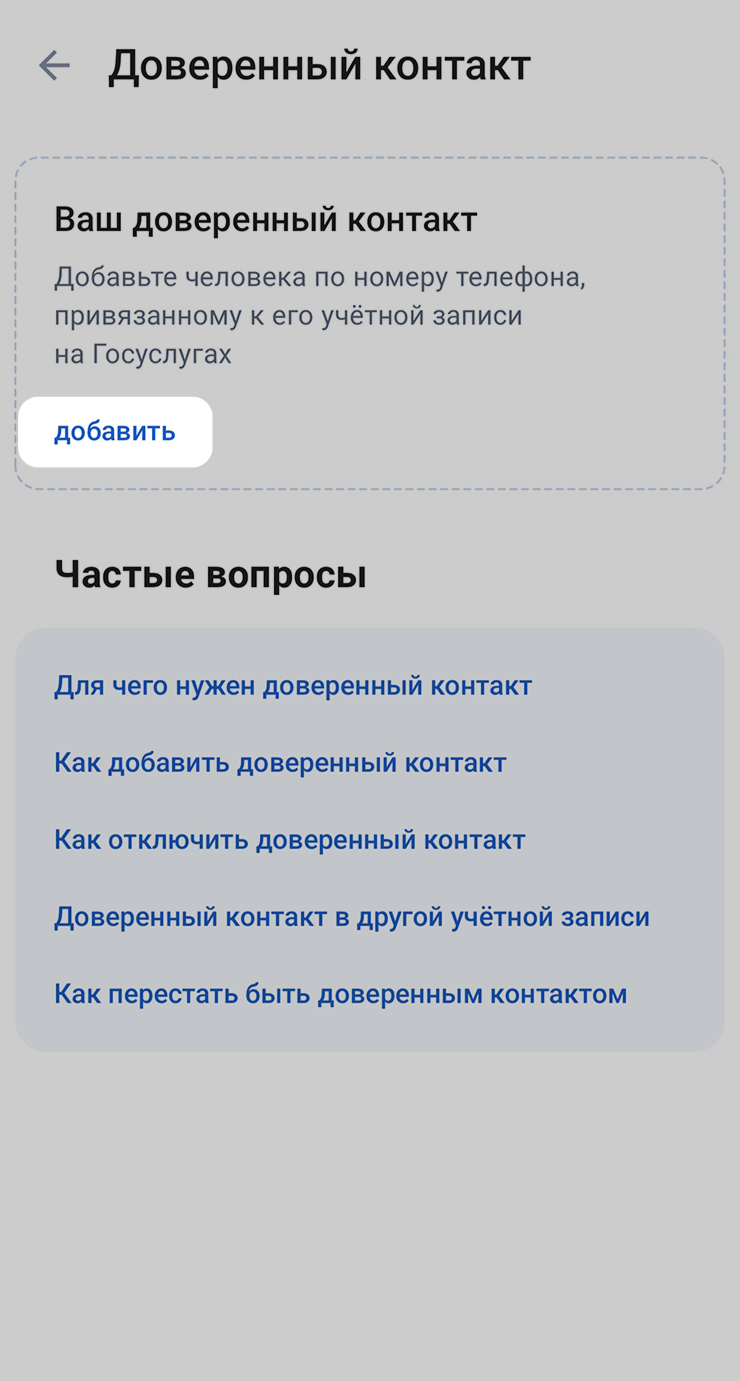Go back using the arrow icon
The height and width of the screenshot is (1381, 740).
click(54, 66)
